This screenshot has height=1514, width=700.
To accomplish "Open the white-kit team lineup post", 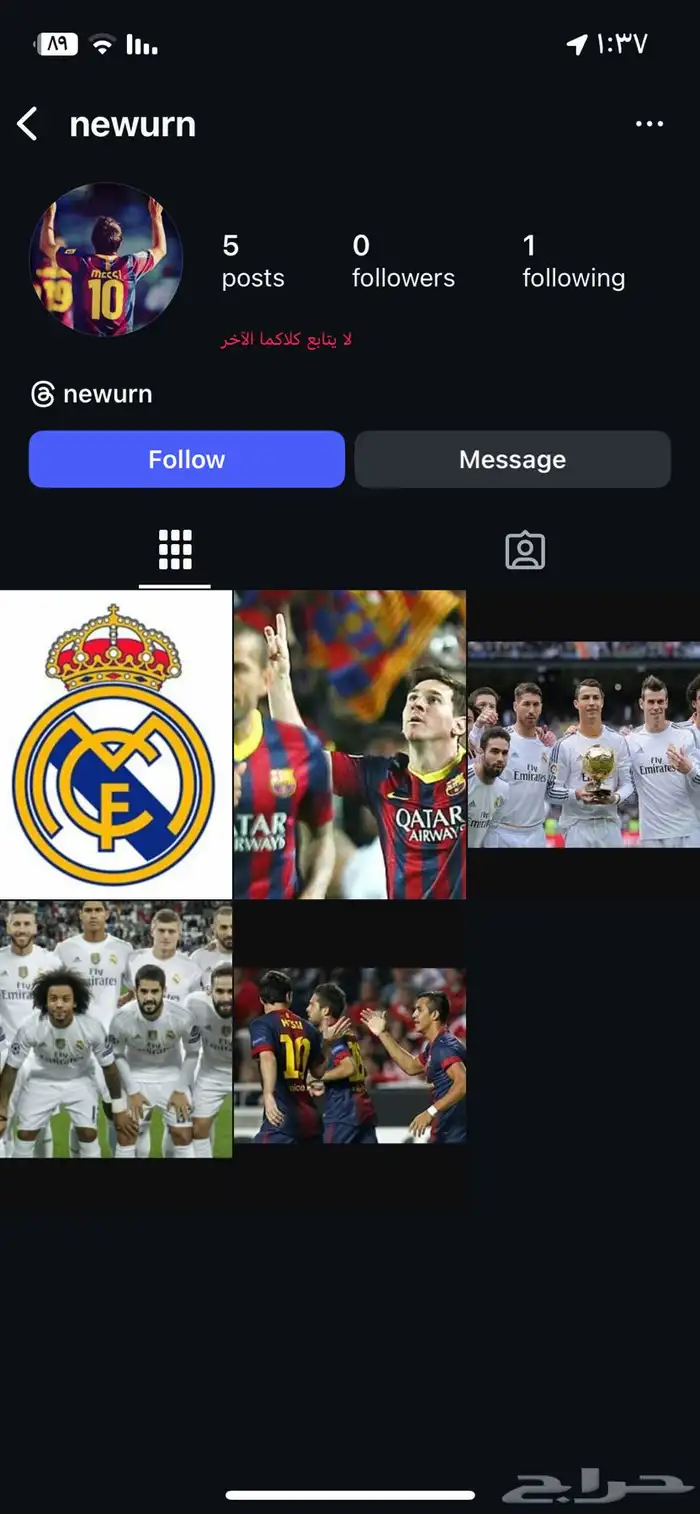I will [x=115, y=1030].
